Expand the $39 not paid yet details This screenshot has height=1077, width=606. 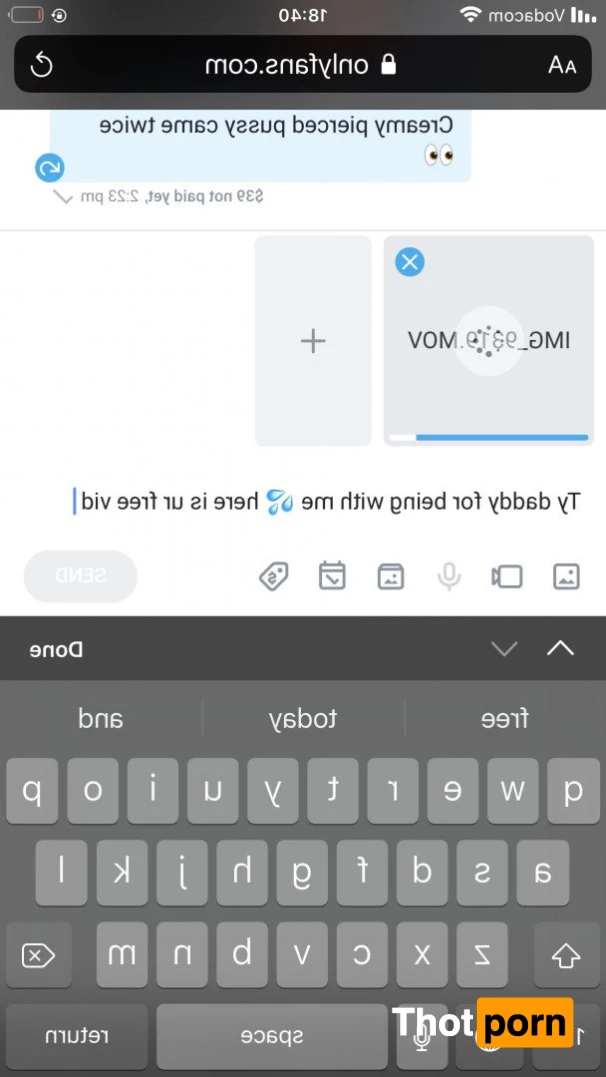pyautogui.click(x=62, y=197)
